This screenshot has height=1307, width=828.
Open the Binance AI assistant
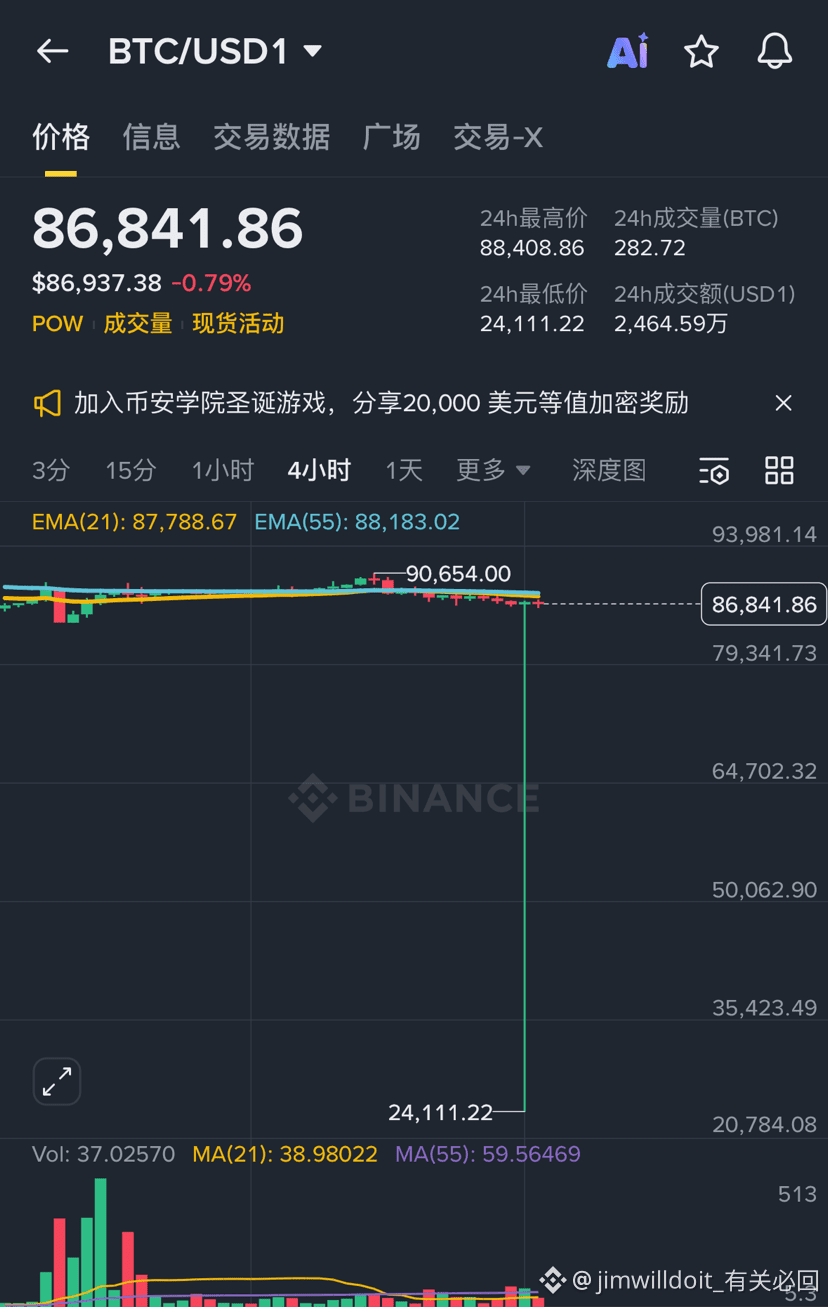point(627,51)
